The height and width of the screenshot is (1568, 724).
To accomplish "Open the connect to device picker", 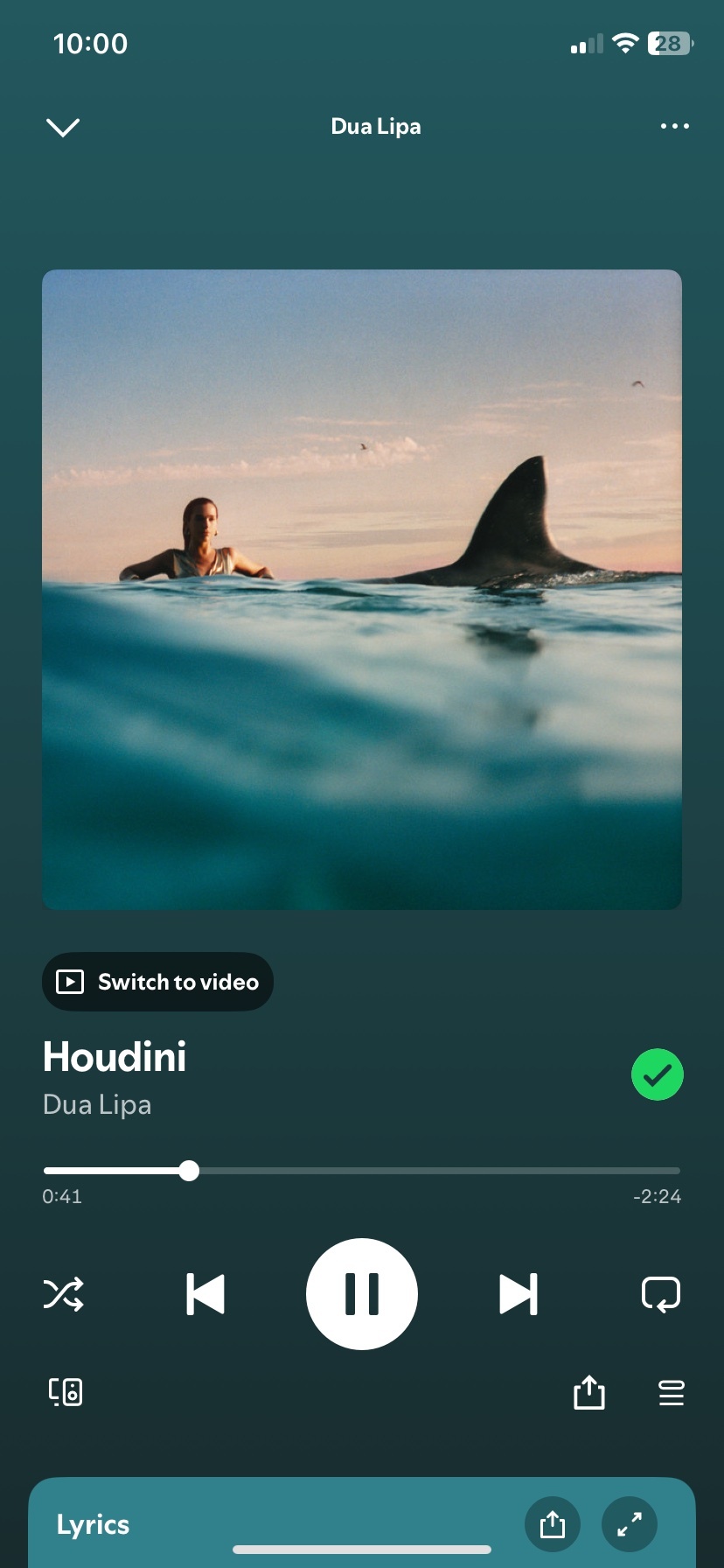I will 66,1391.
